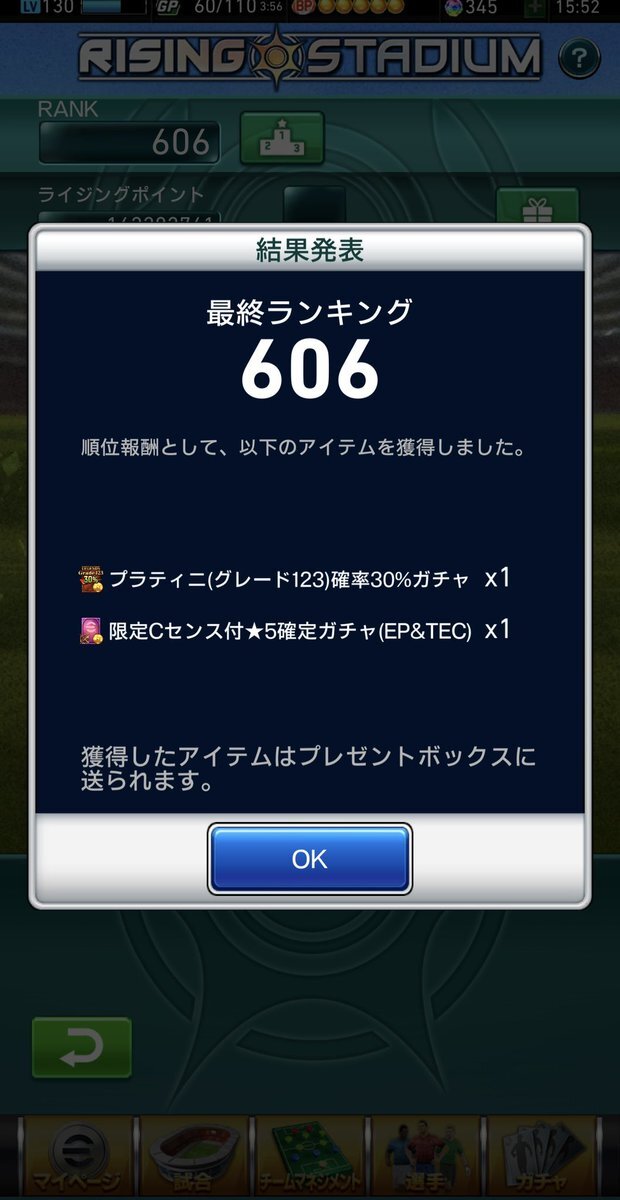Go back with the green return arrow
Viewport: 620px width, 1200px height.
pyautogui.click(x=81, y=1047)
